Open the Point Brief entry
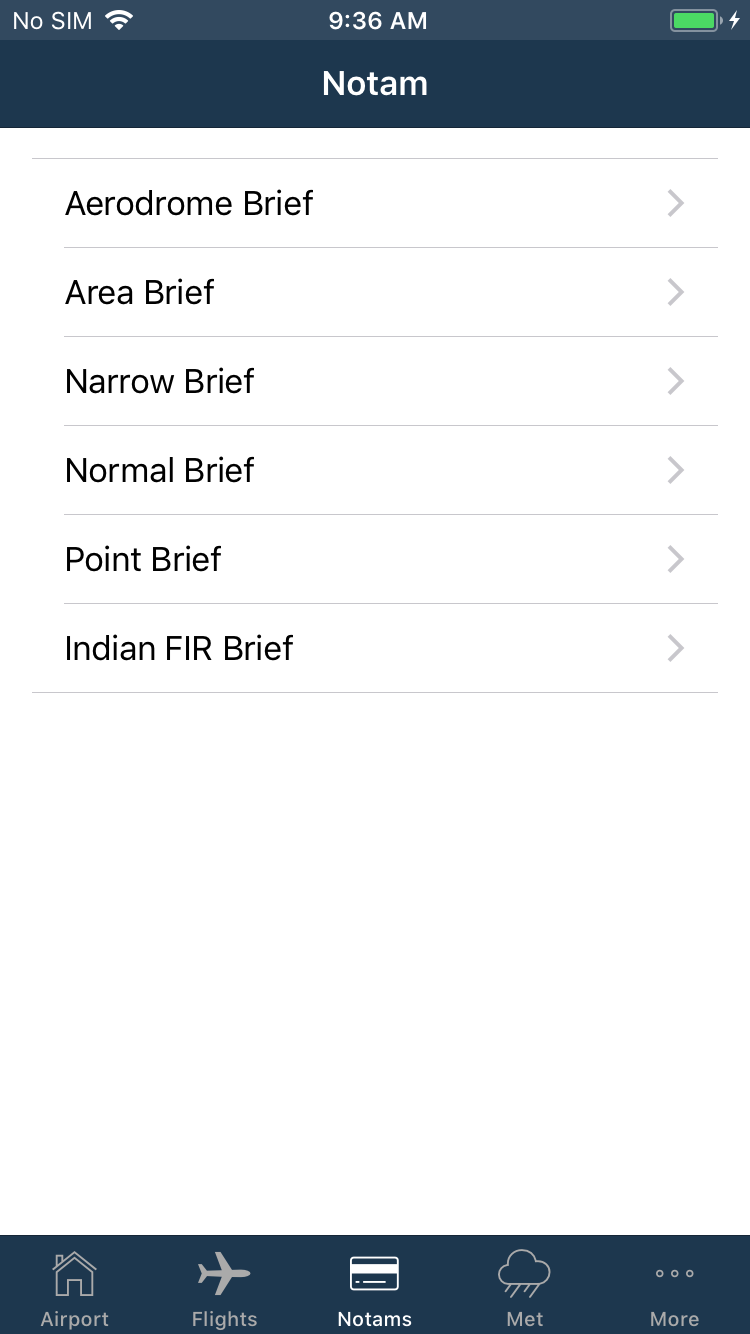The height and width of the screenshot is (1334, 750). coord(375,559)
